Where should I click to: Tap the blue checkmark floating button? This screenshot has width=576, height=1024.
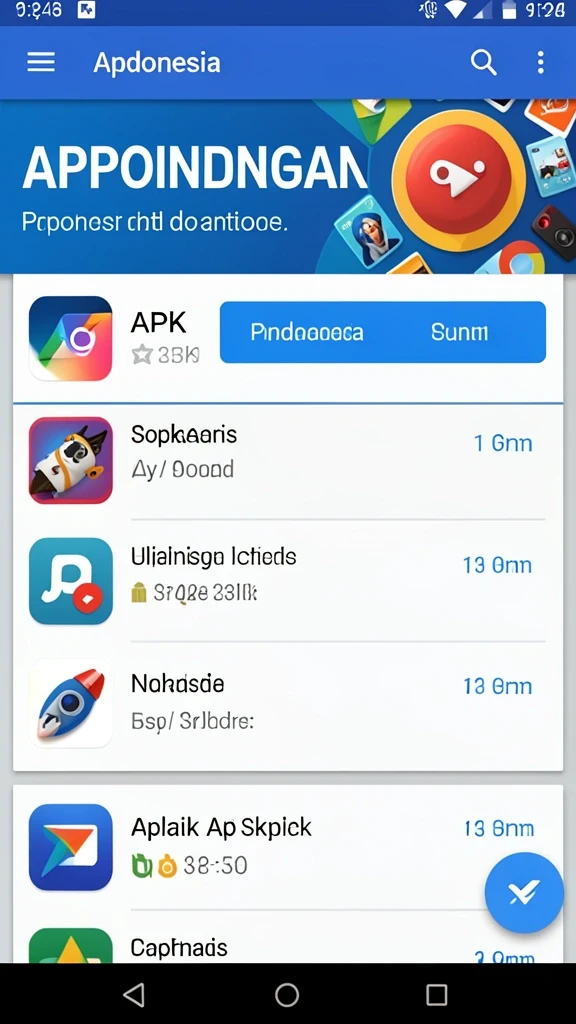click(524, 892)
